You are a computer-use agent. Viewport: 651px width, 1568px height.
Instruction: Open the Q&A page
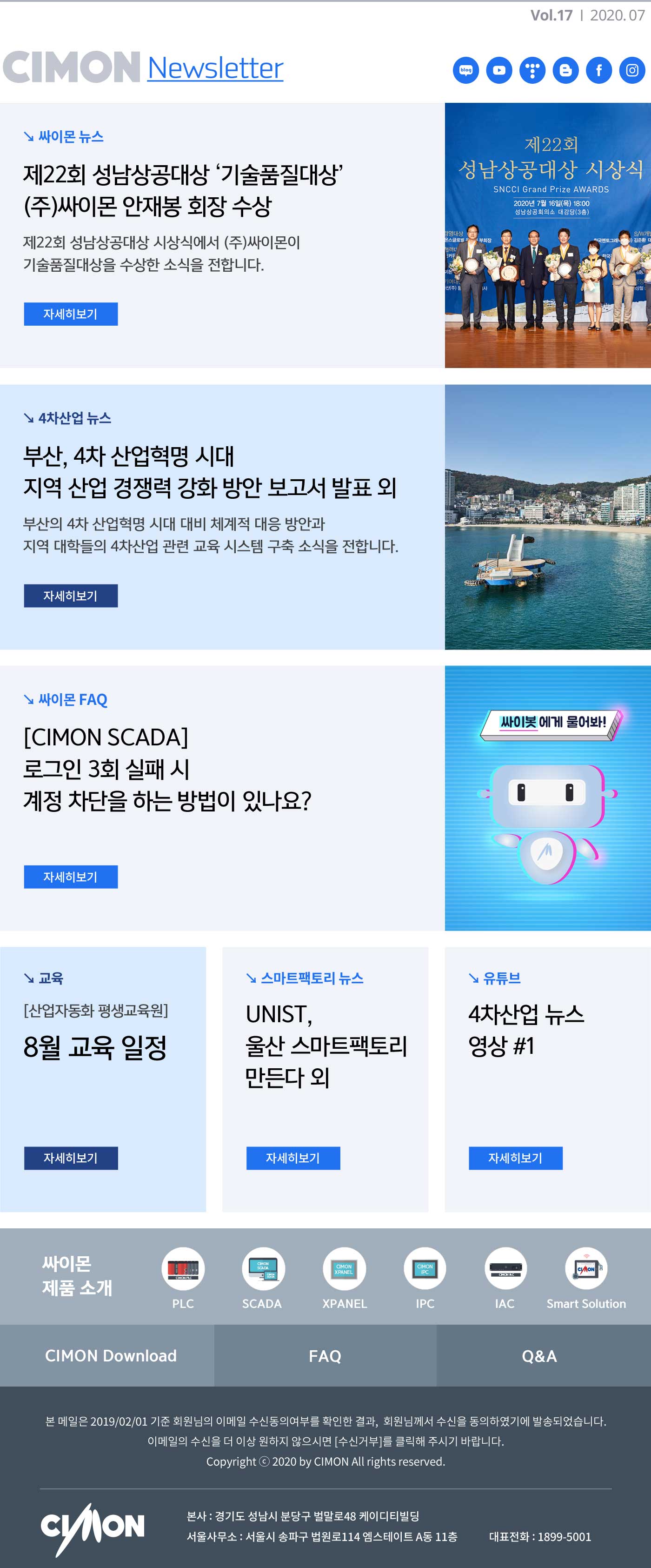coord(540,1356)
